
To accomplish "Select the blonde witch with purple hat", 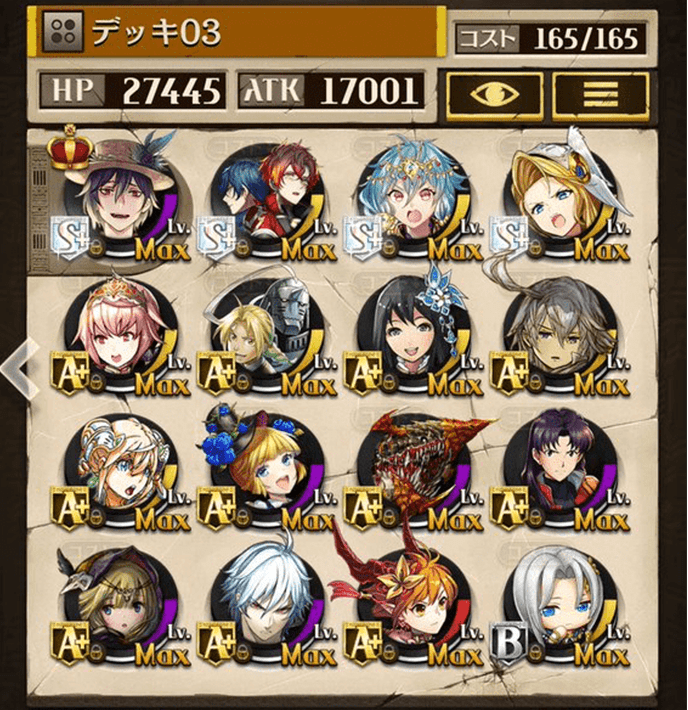I will coord(122,603).
